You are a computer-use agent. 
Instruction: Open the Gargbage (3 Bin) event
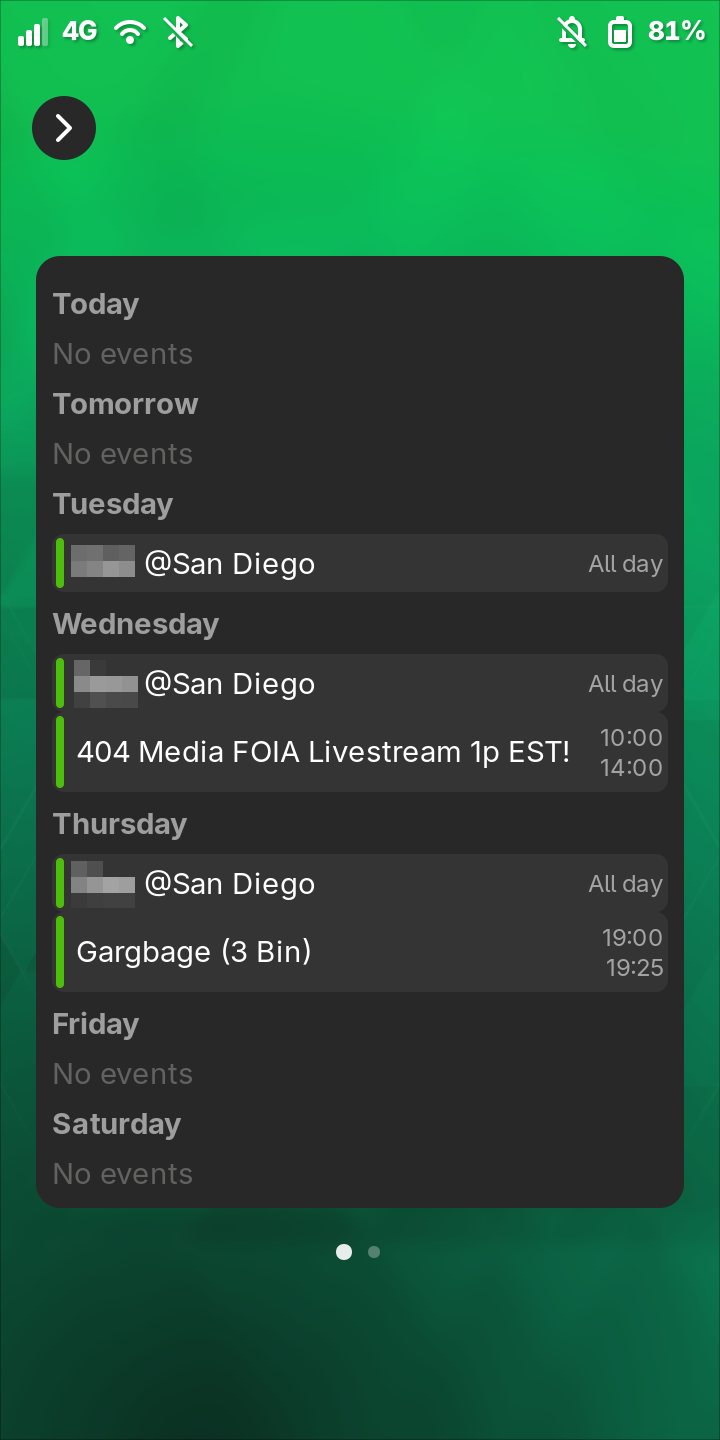360,952
